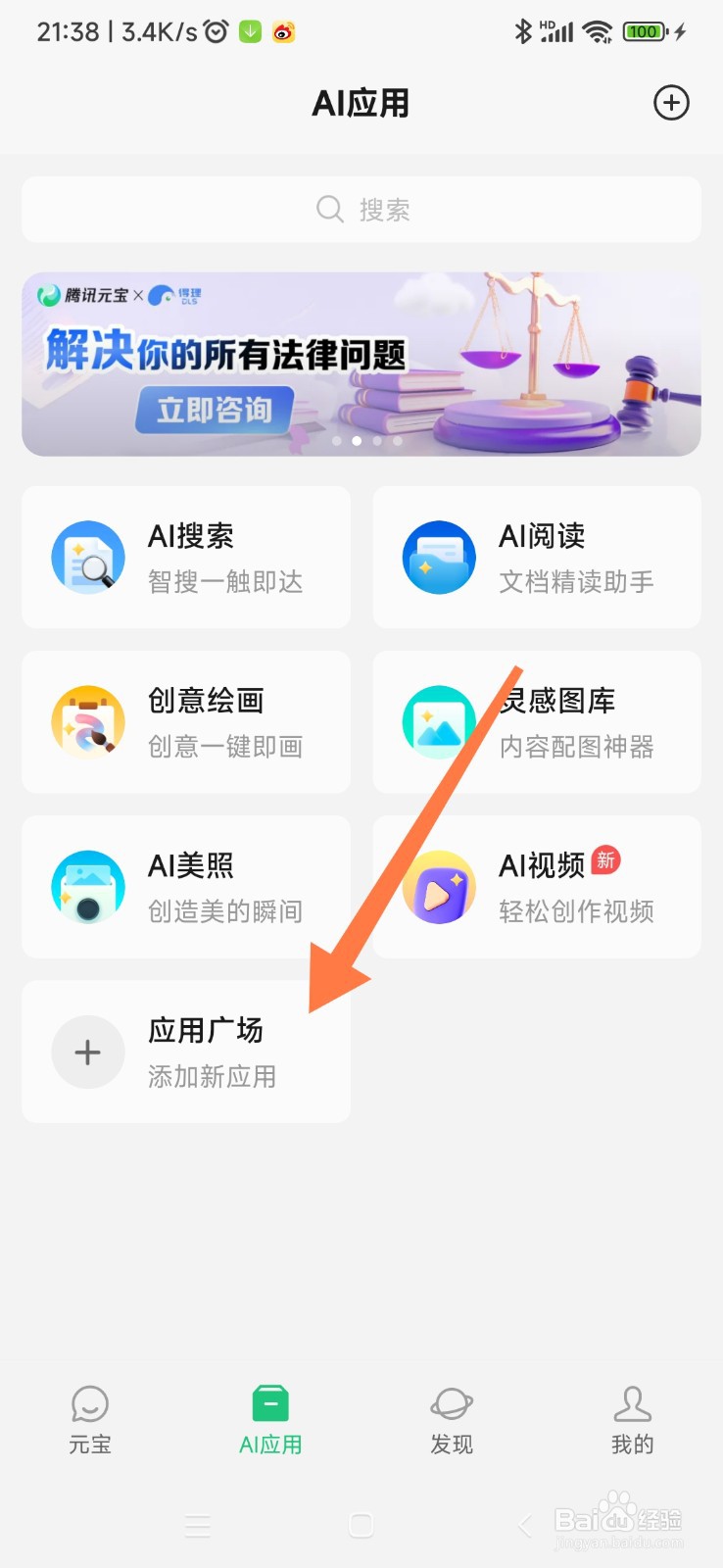Select the 创意绘画 paintbrush palette icon

coord(88,722)
